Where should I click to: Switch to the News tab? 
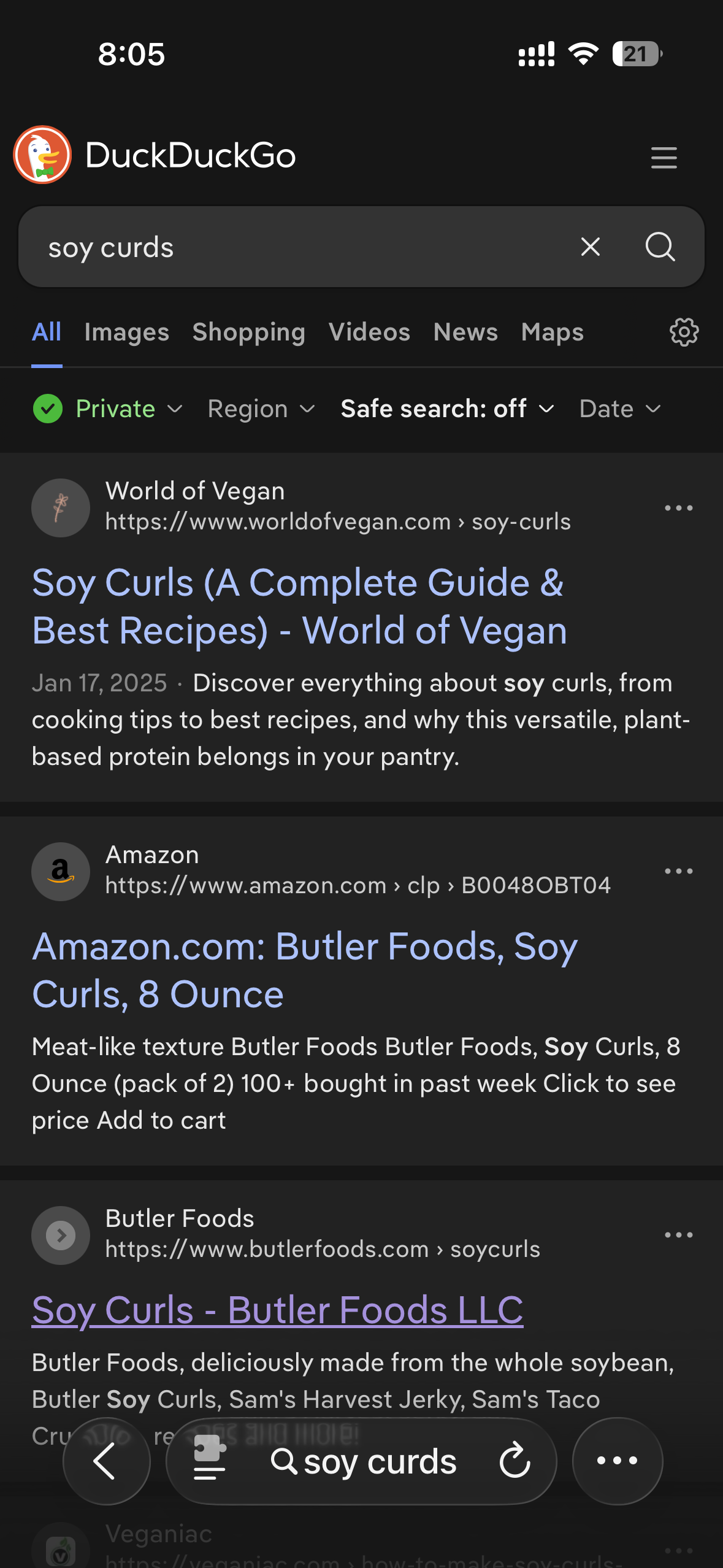[465, 332]
